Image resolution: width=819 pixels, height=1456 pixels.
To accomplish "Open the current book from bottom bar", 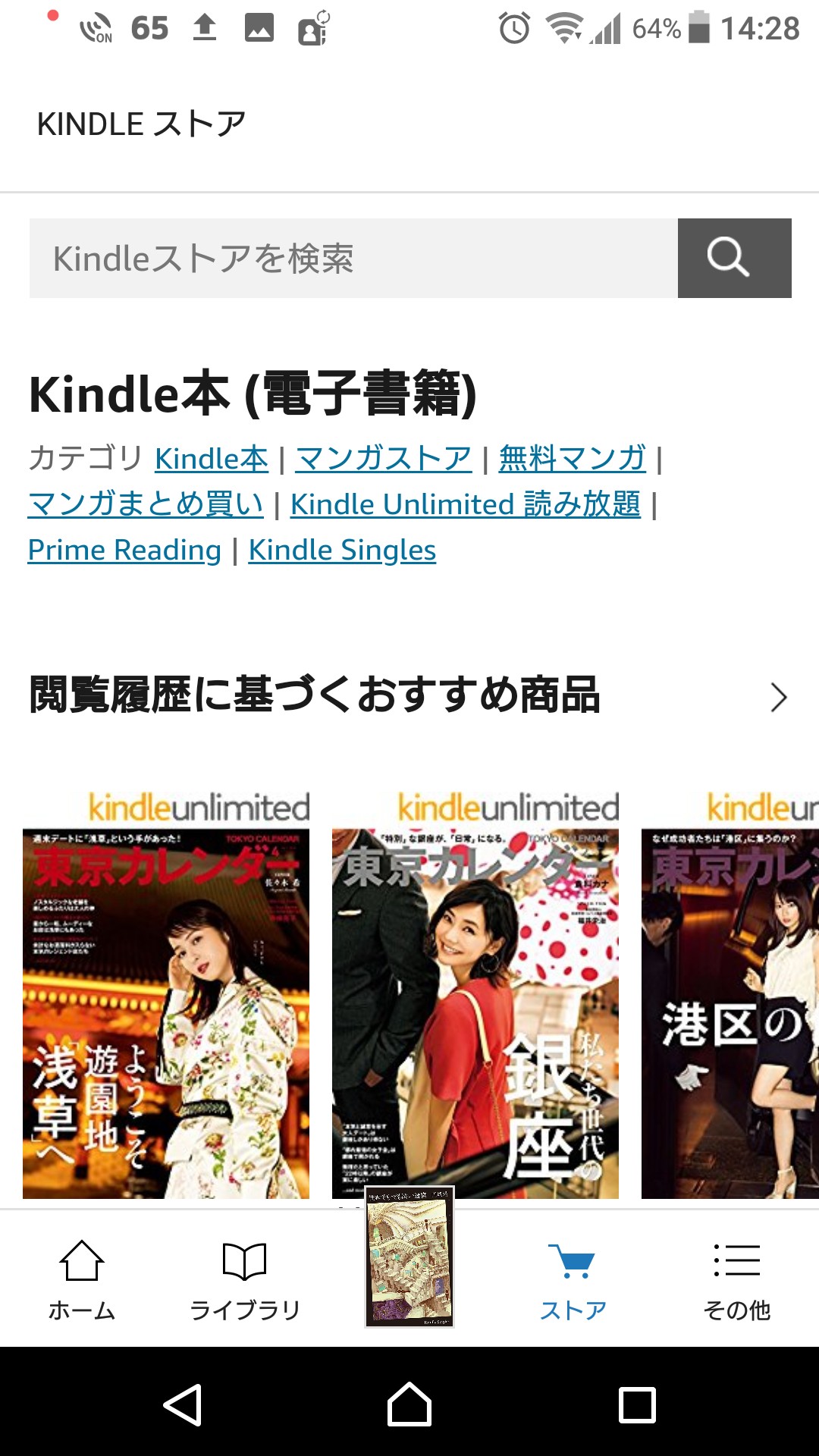I will click(x=409, y=1257).
